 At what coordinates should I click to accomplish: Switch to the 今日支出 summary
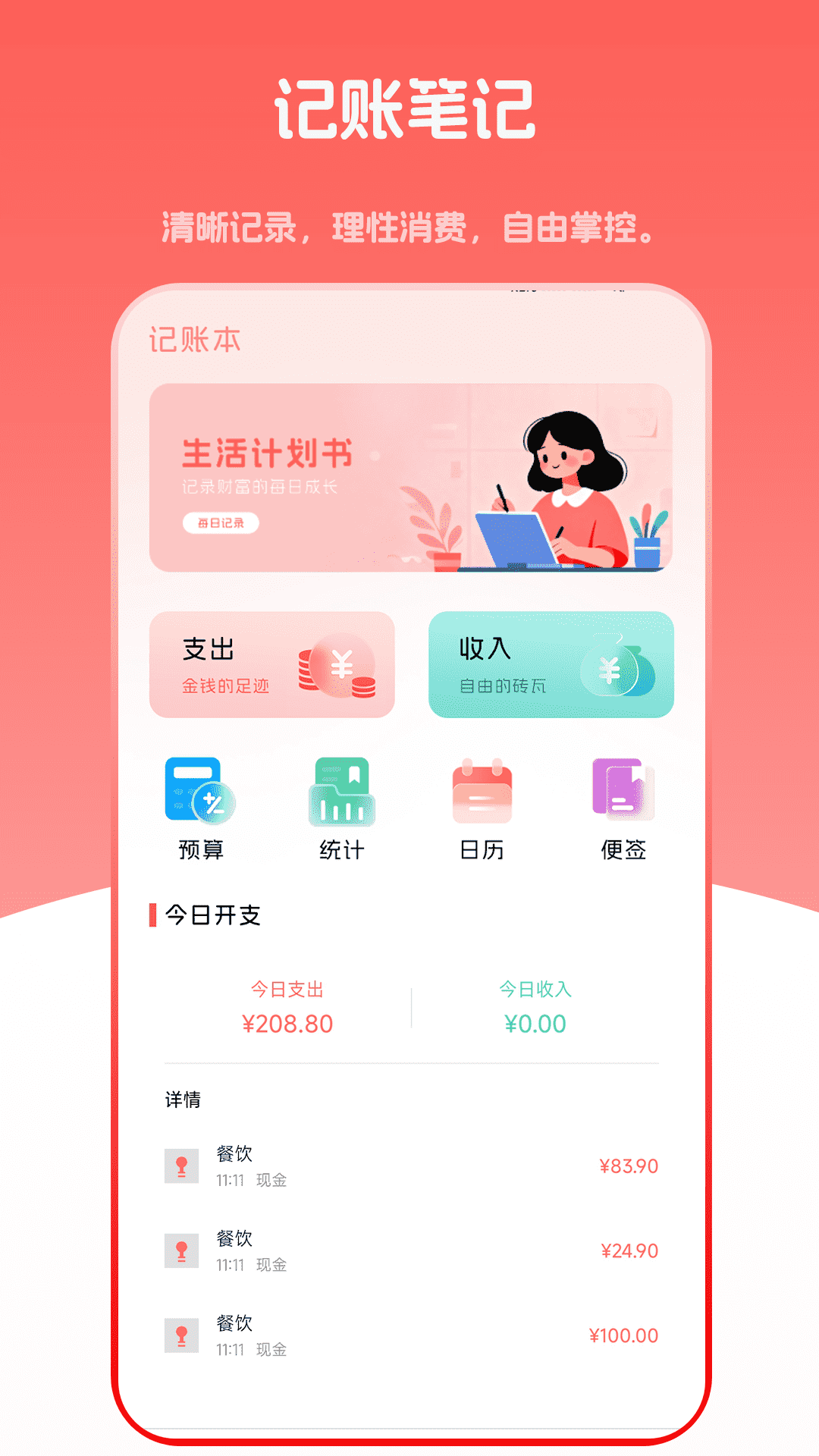click(x=289, y=1007)
